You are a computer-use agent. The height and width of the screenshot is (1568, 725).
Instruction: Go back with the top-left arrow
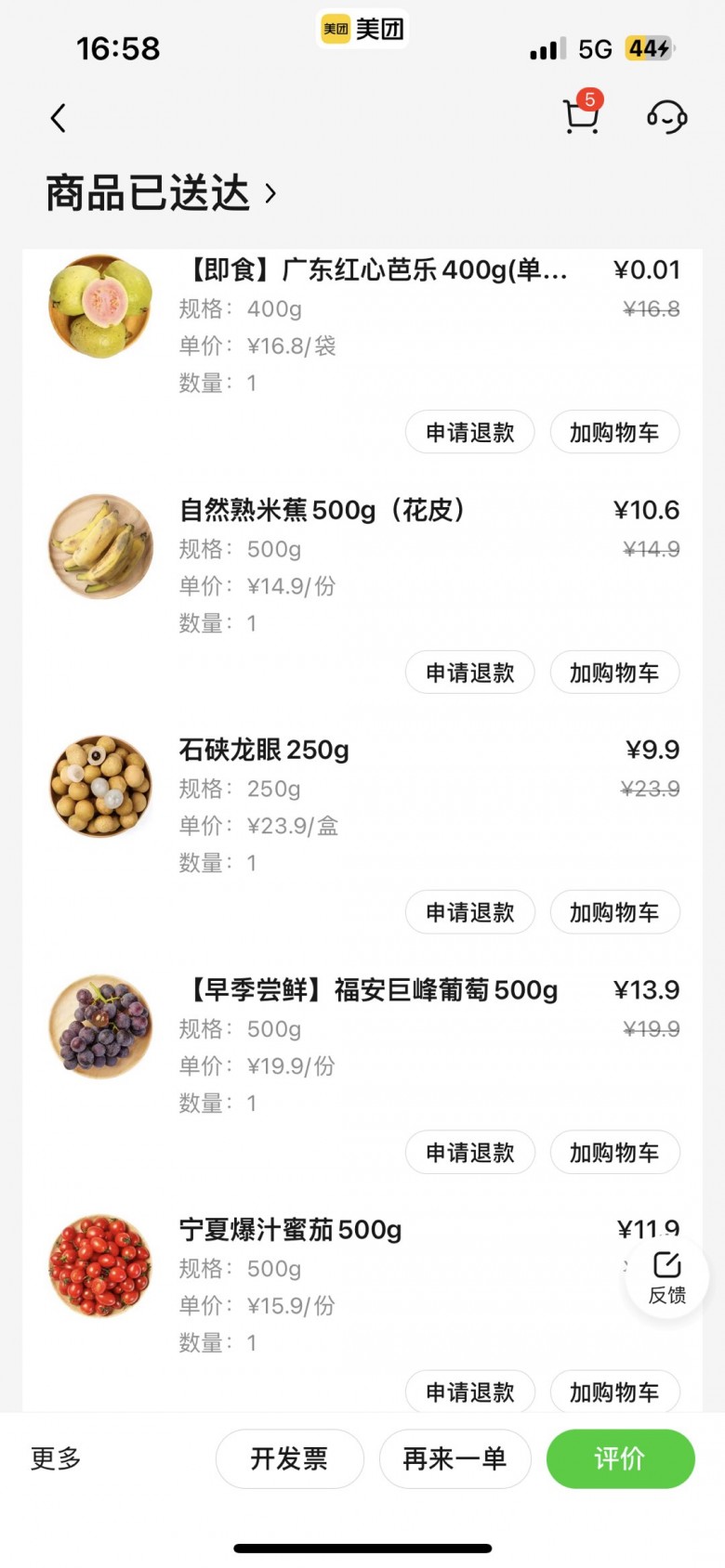coord(59,118)
